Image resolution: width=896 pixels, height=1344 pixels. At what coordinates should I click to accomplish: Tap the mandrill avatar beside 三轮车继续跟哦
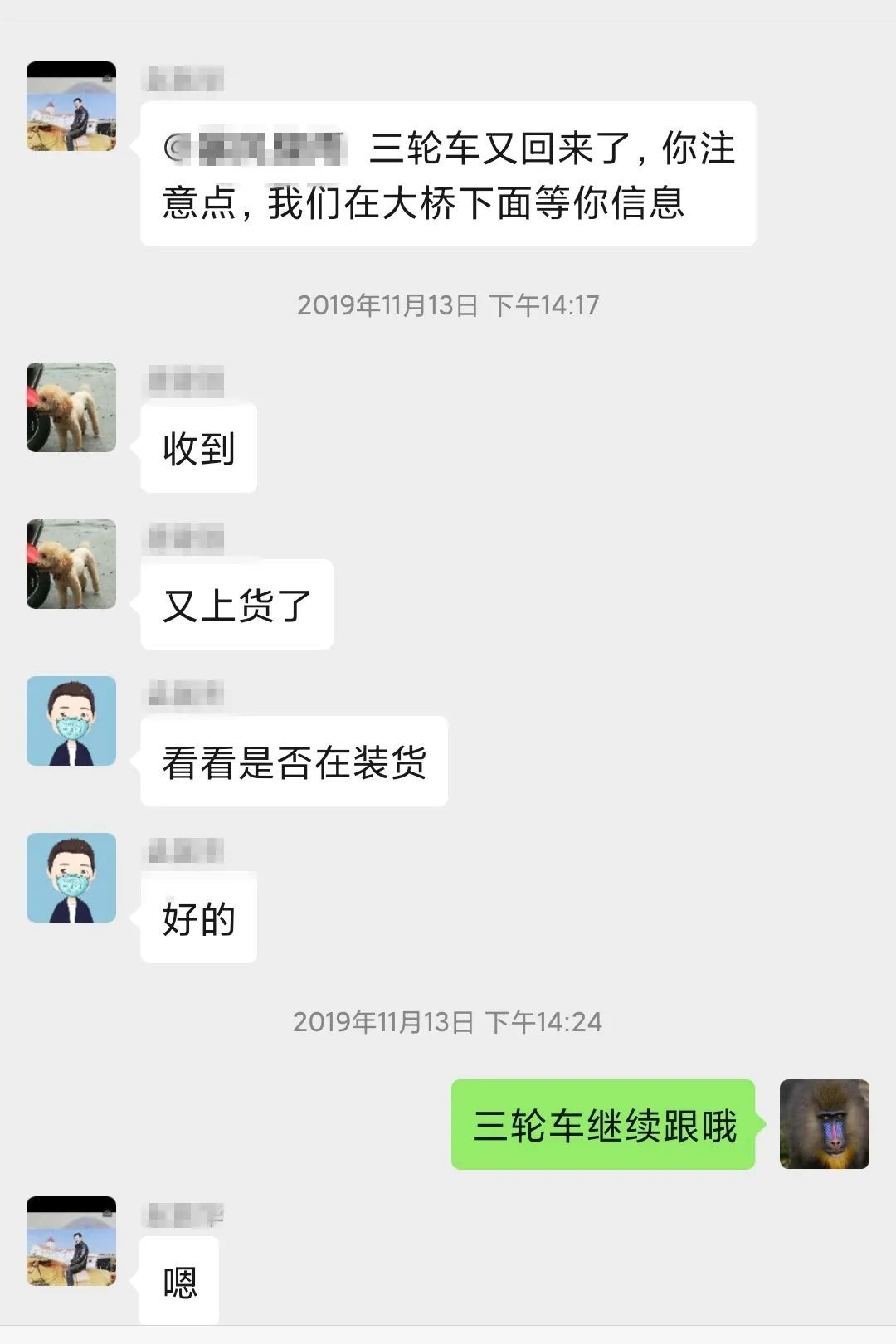tap(824, 1124)
